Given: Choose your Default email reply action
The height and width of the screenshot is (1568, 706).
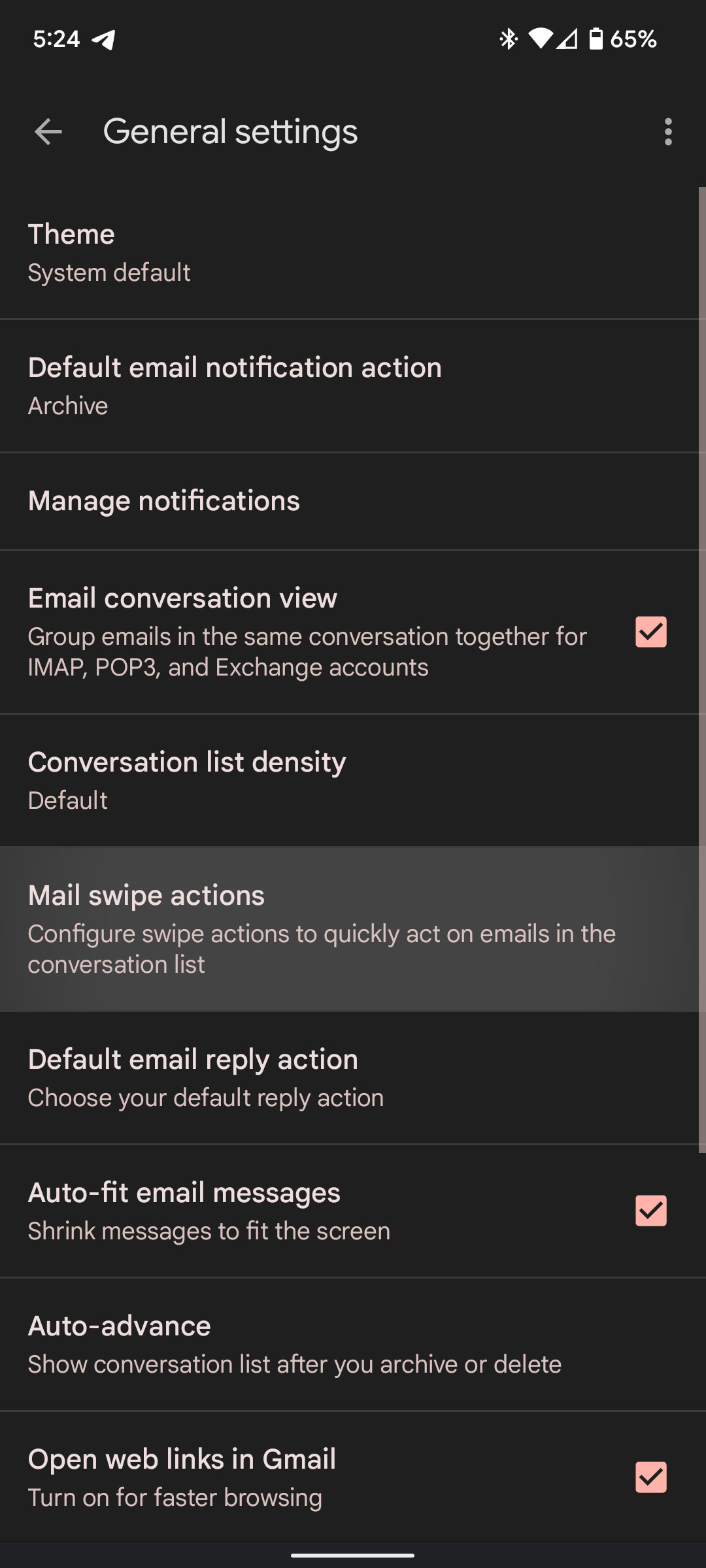Looking at the screenshot, I should coord(353,1077).
